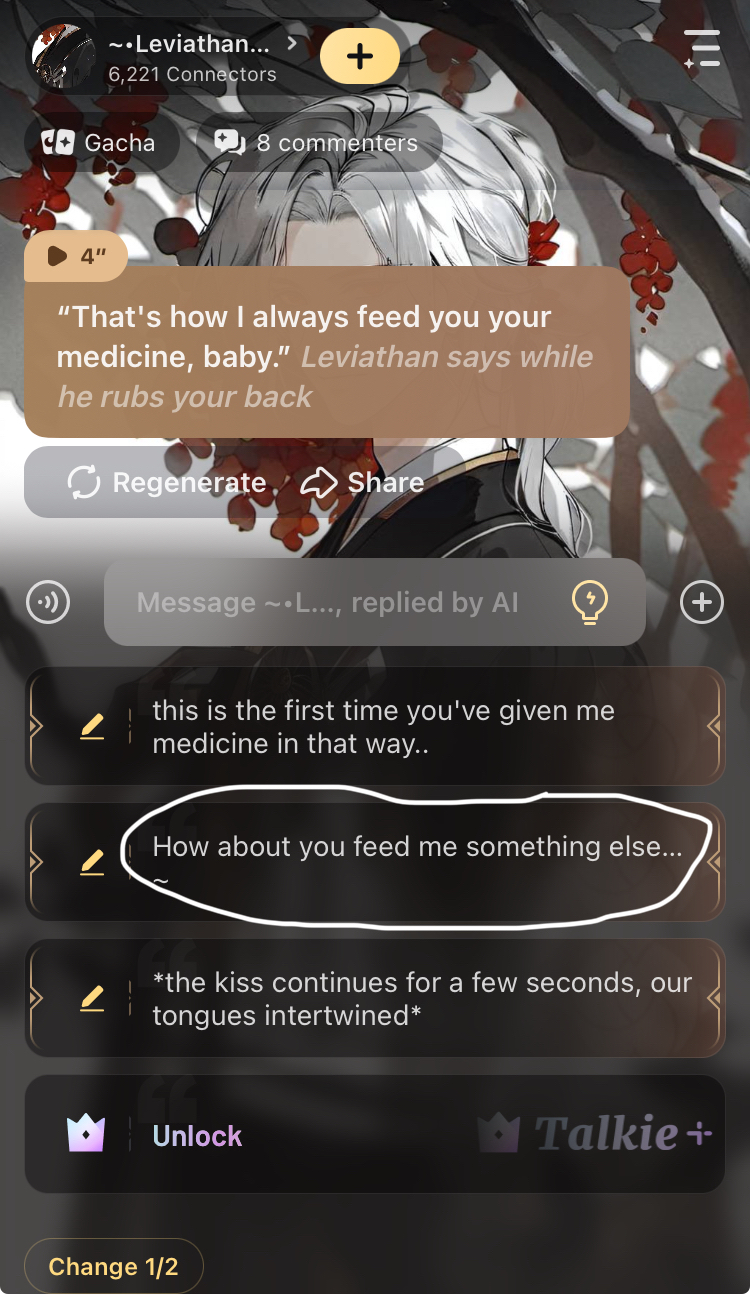View the 8 commenters
The width and height of the screenshot is (750, 1294).
pyautogui.click(x=318, y=143)
